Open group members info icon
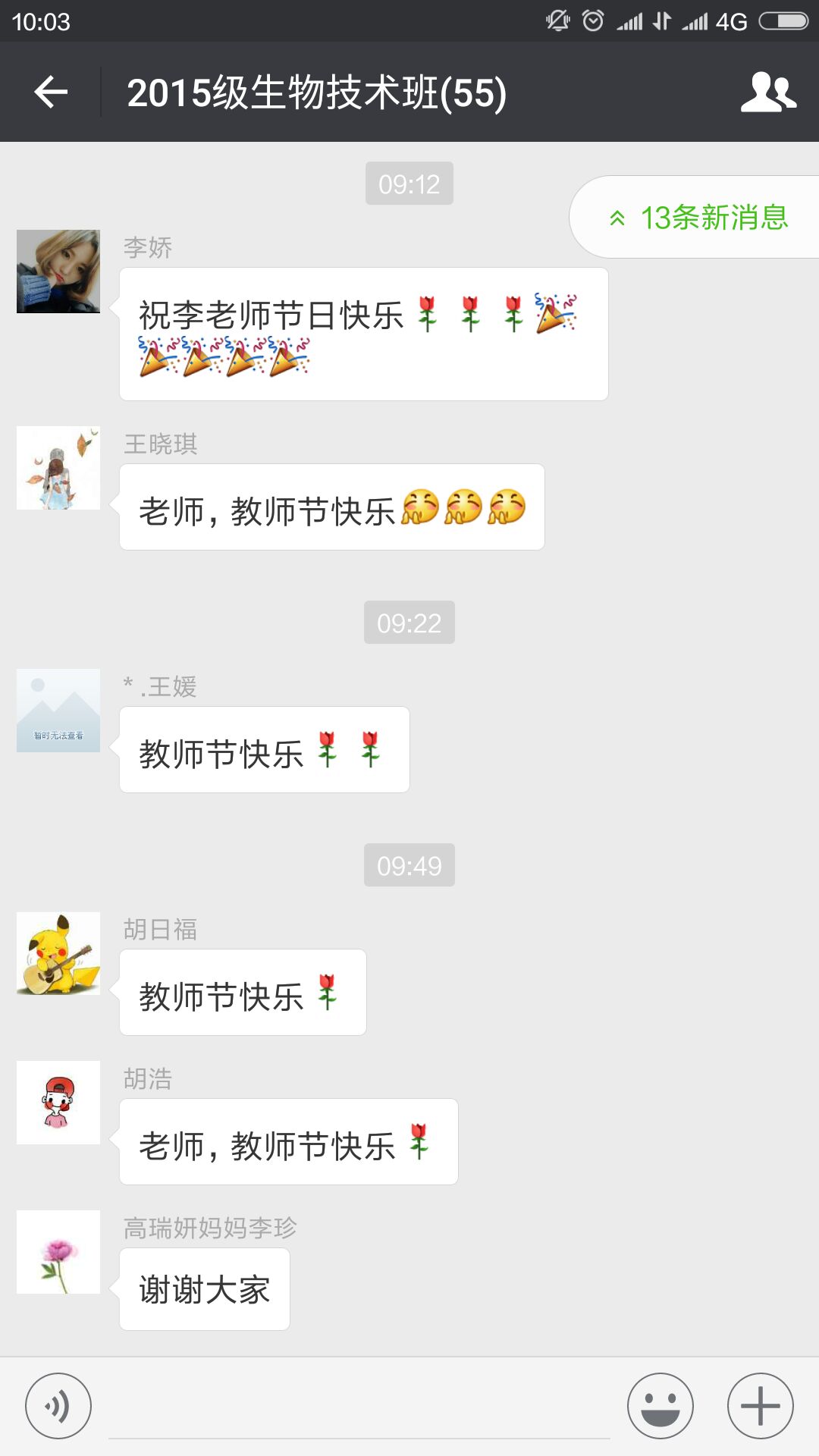 click(x=767, y=93)
